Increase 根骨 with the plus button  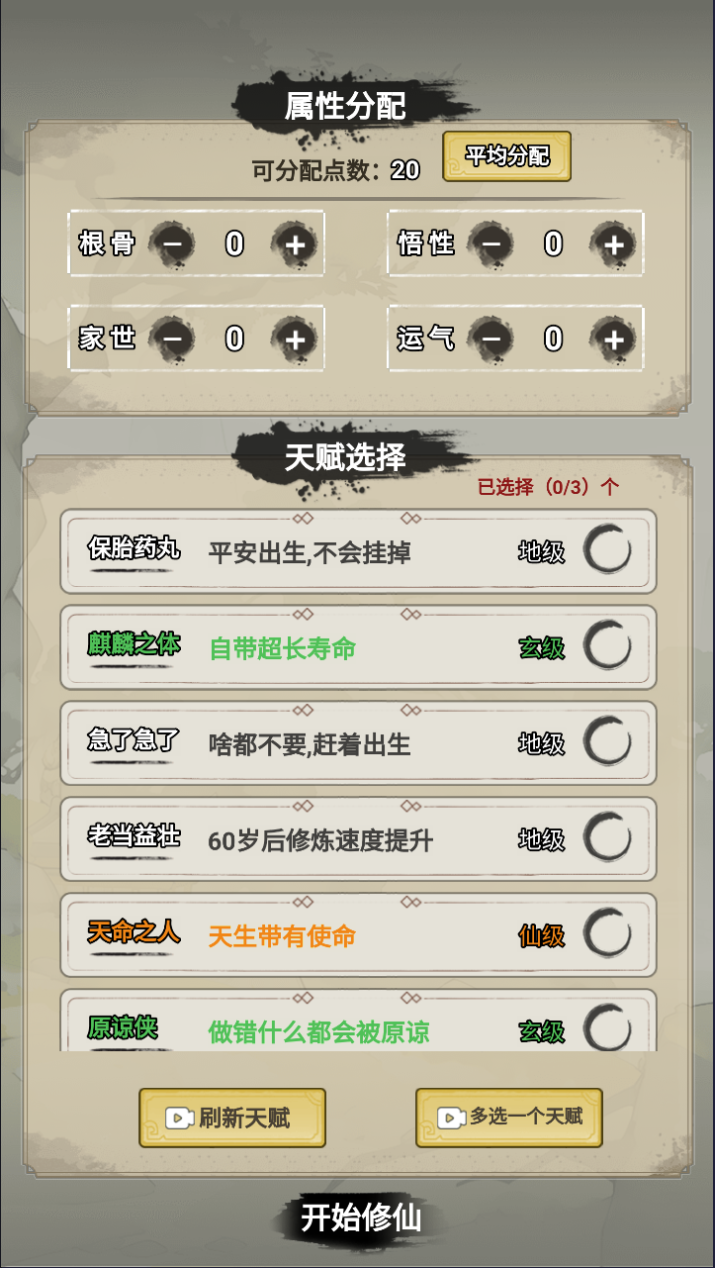295,244
